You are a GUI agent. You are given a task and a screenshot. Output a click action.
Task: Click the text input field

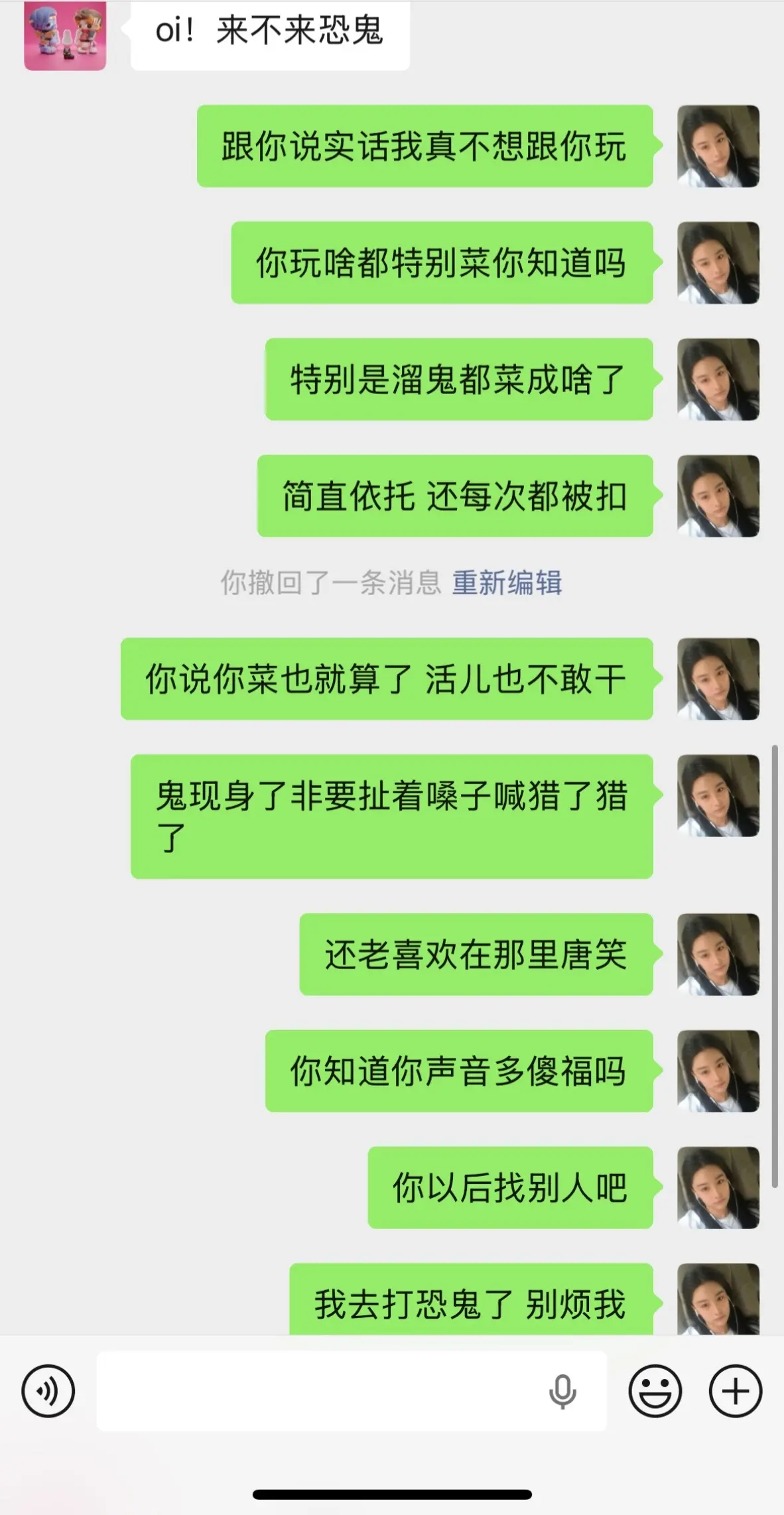point(332,1391)
